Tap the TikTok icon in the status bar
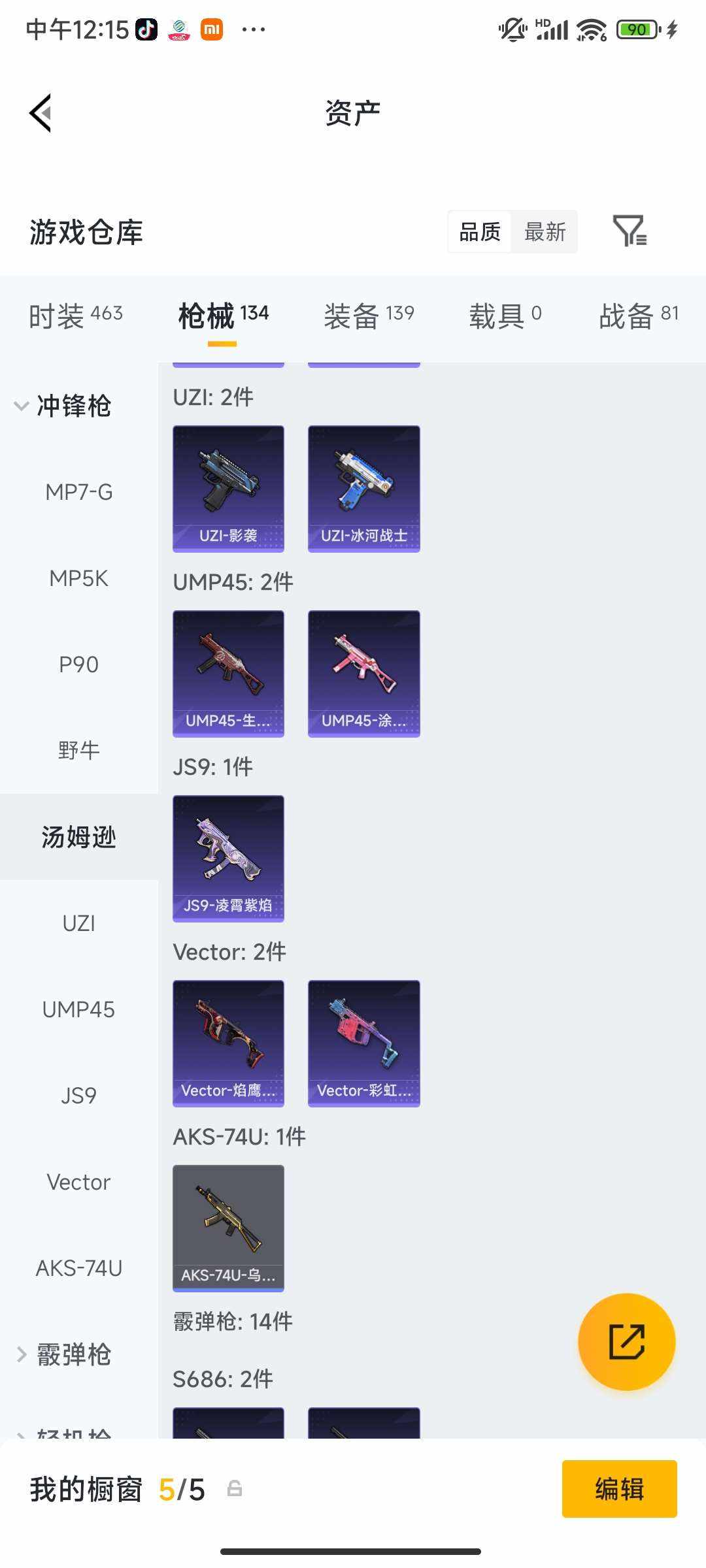The image size is (706, 1568). (x=146, y=29)
